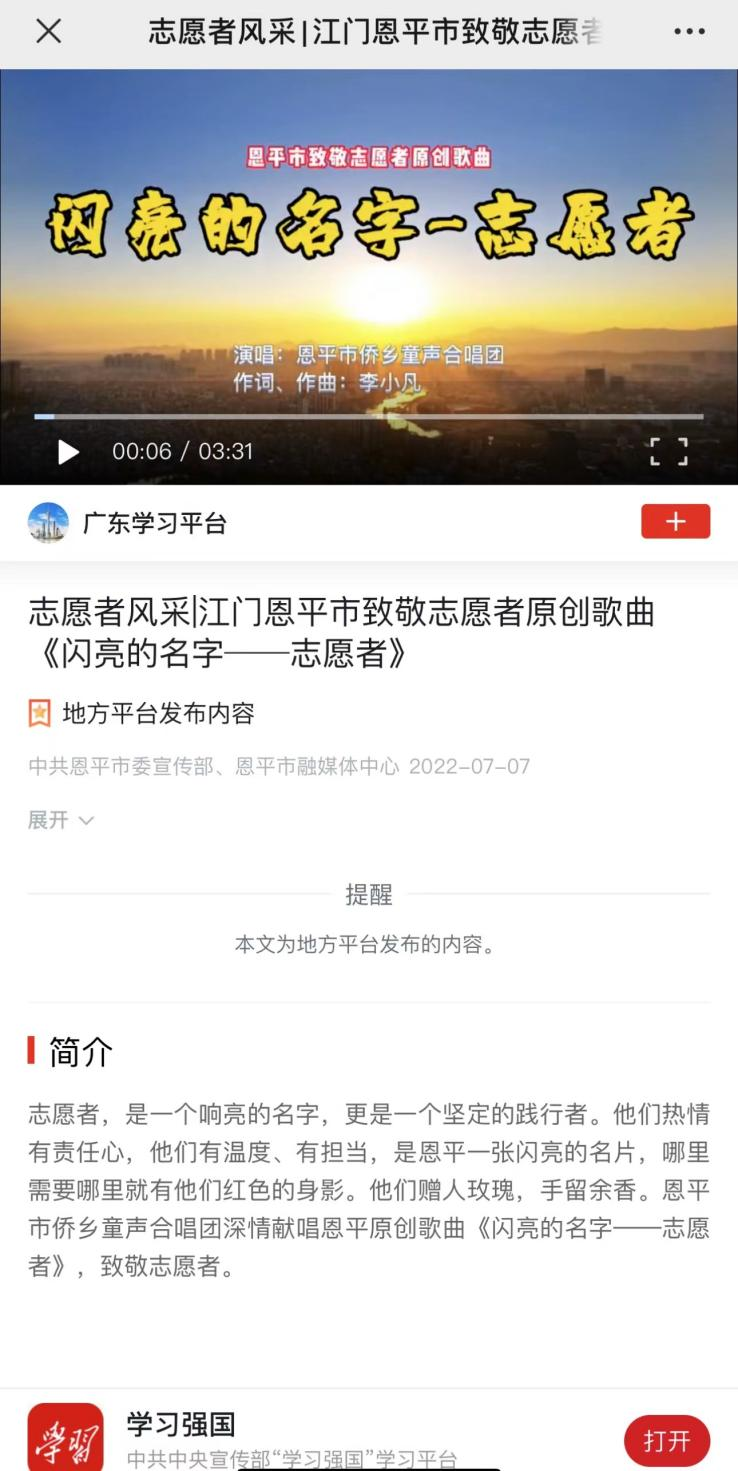Seek using the video progress bar
Image resolution: width=738 pixels, height=1471 pixels.
tap(370, 414)
